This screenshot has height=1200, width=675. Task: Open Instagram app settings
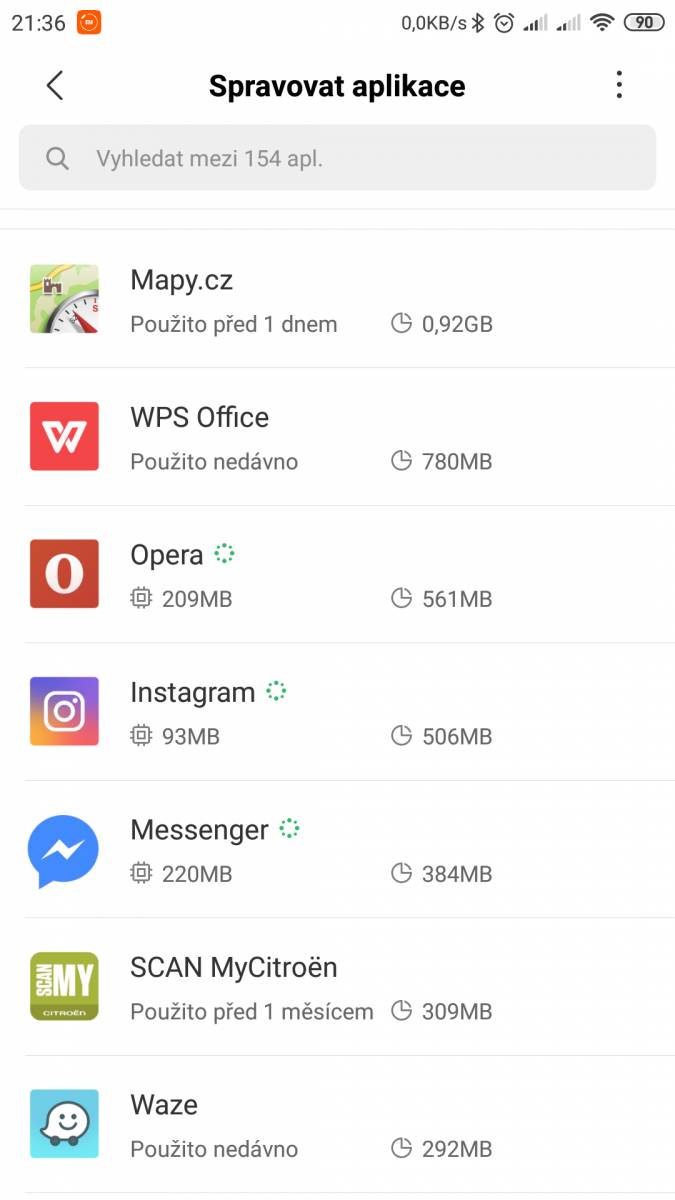(x=337, y=712)
